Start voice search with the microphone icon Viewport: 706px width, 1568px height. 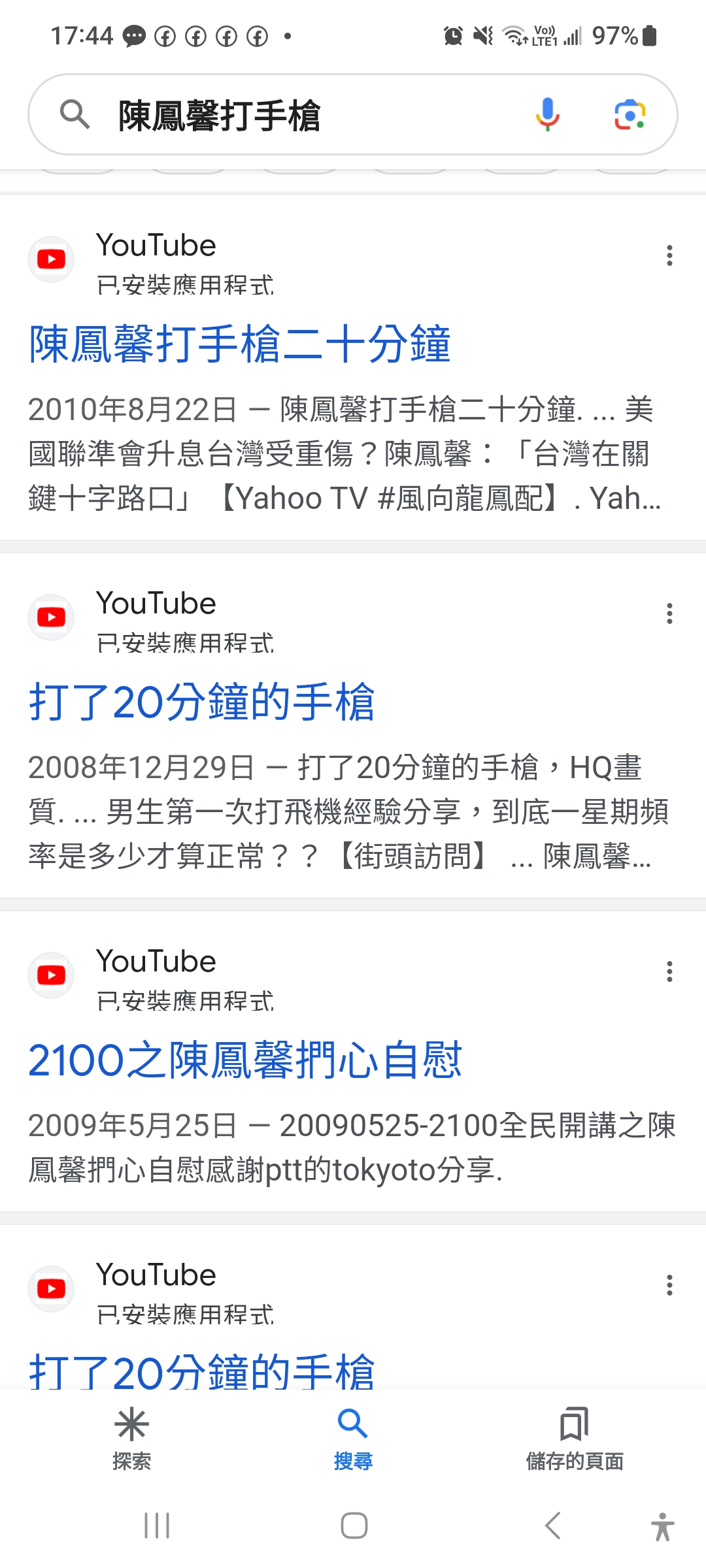coord(548,115)
